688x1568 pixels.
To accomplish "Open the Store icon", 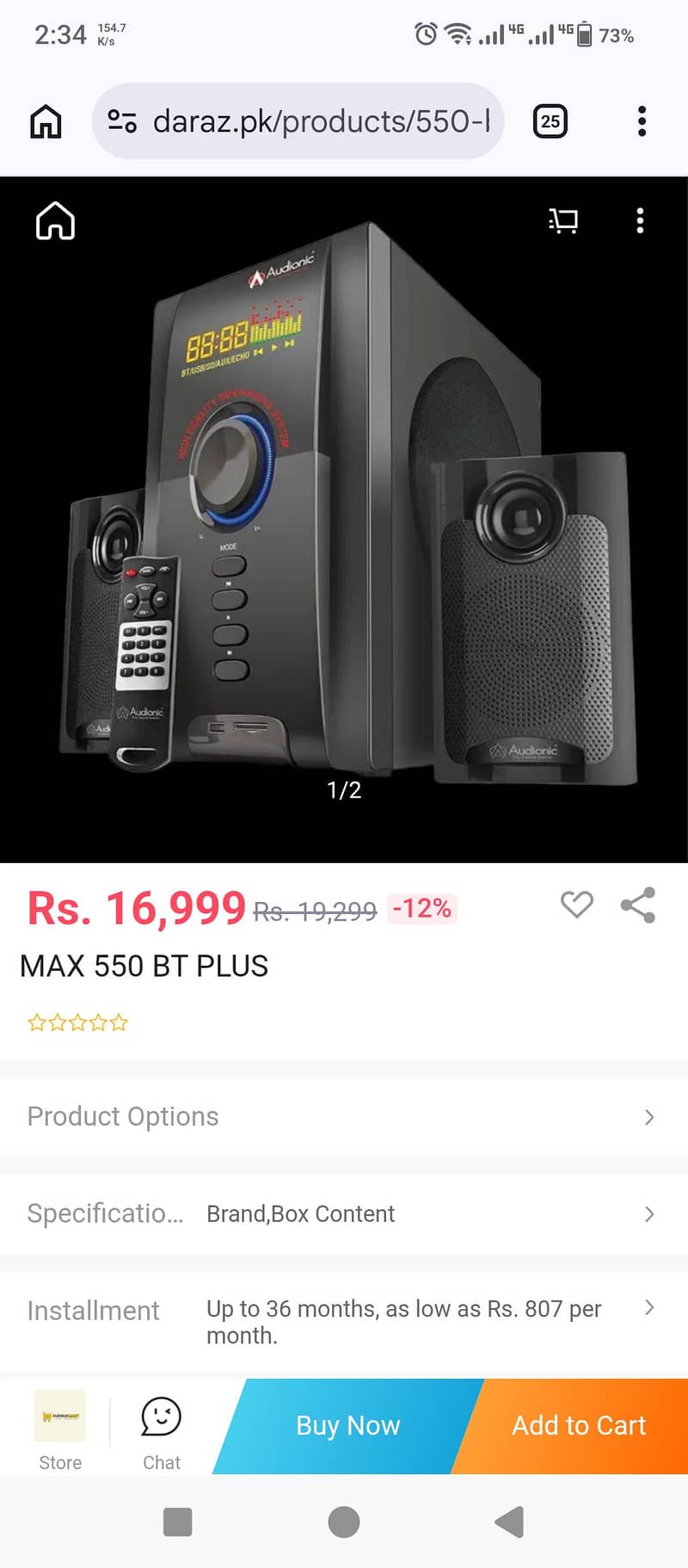I will pyautogui.click(x=59, y=1418).
